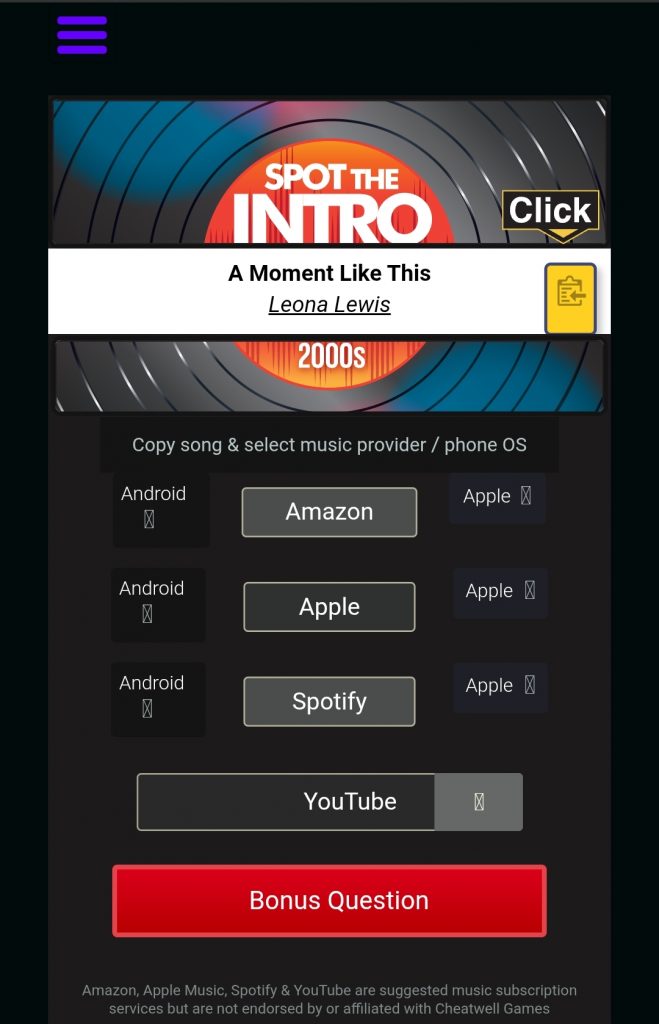Screen dimensions: 659x1024
Task: Go to the Bonus Question
Action: [x=329, y=901]
